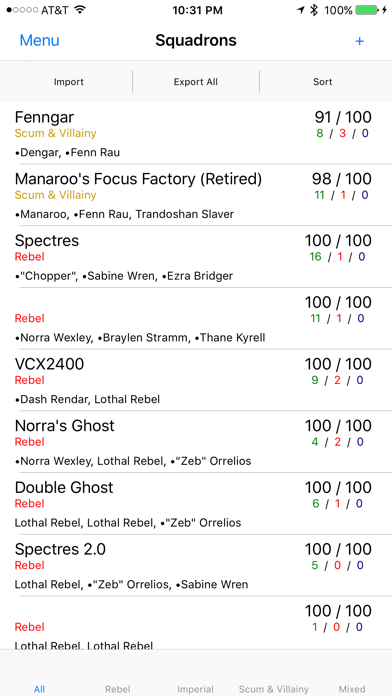Open unnamed squadron with Braylen Stramm
Screen dimensions: 392x696
(196, 319)
